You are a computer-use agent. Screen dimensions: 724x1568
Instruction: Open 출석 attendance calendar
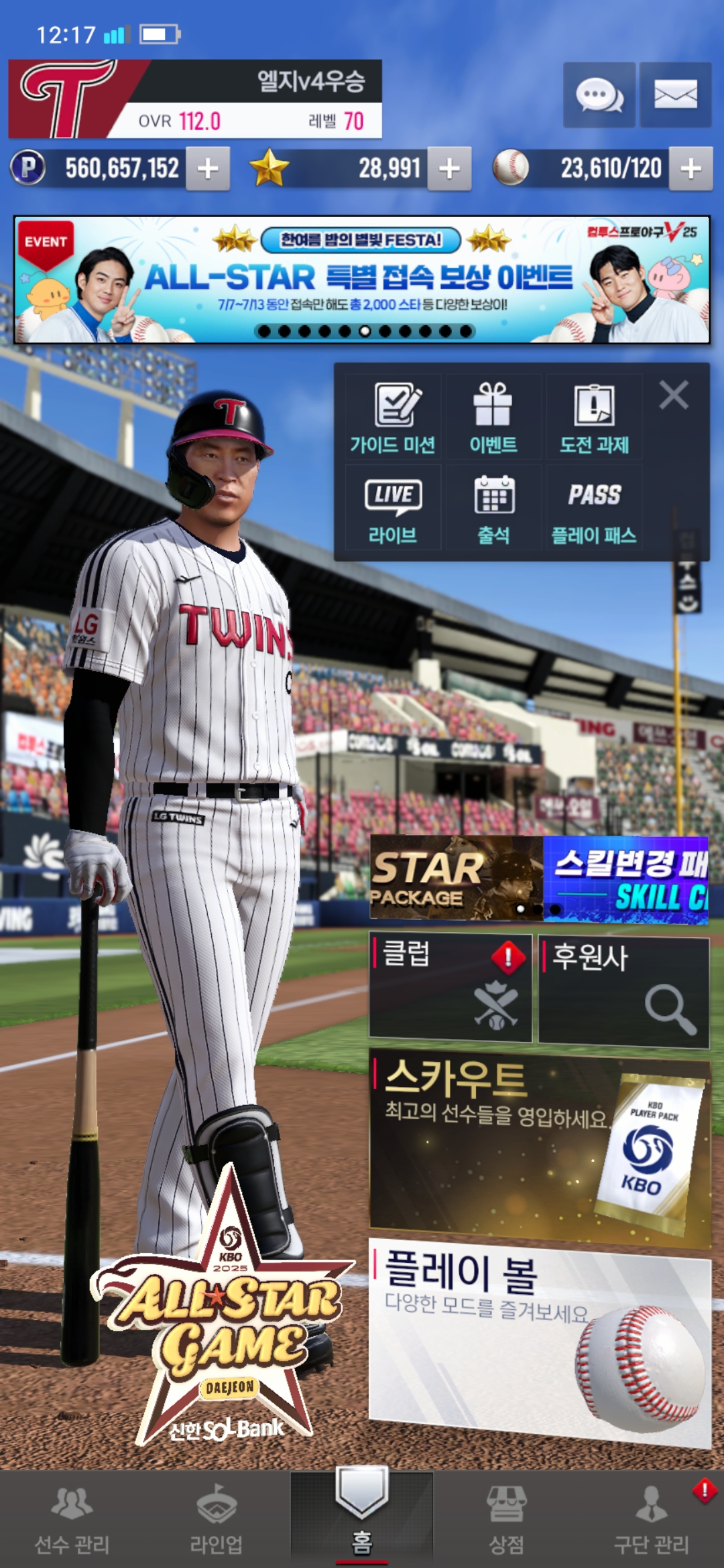(x=493, y=509)
